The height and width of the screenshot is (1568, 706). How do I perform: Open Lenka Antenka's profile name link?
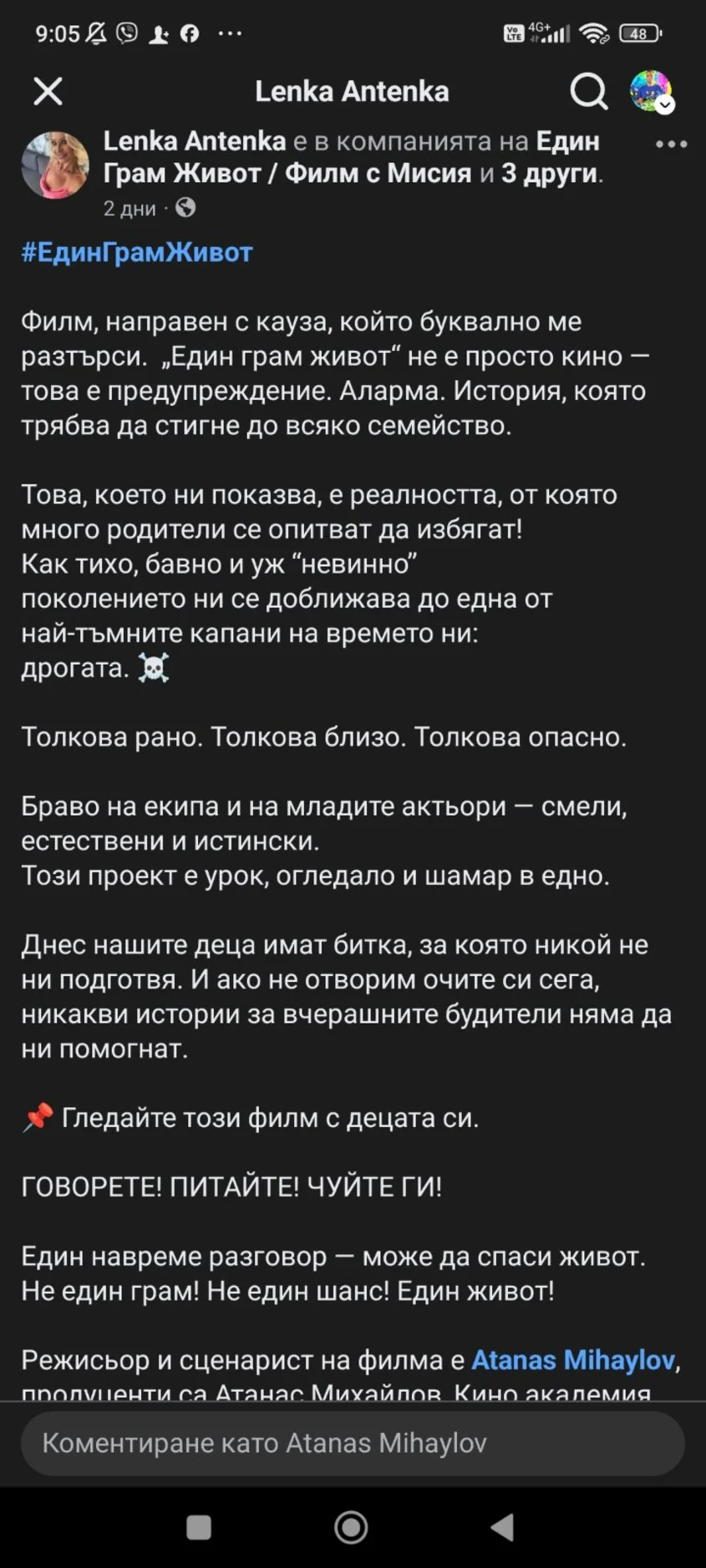194,141
